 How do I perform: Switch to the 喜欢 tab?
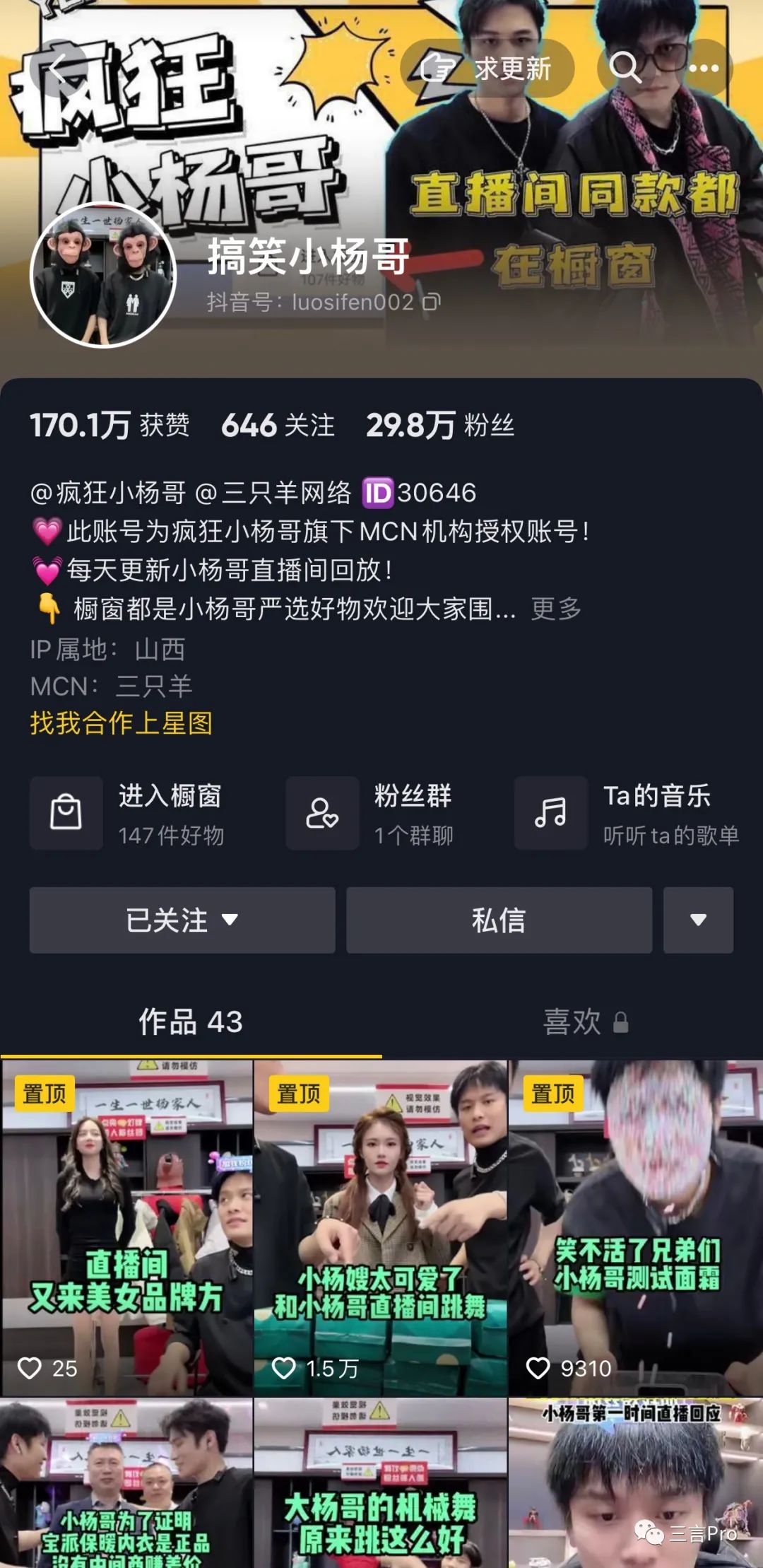(584, 1022)
